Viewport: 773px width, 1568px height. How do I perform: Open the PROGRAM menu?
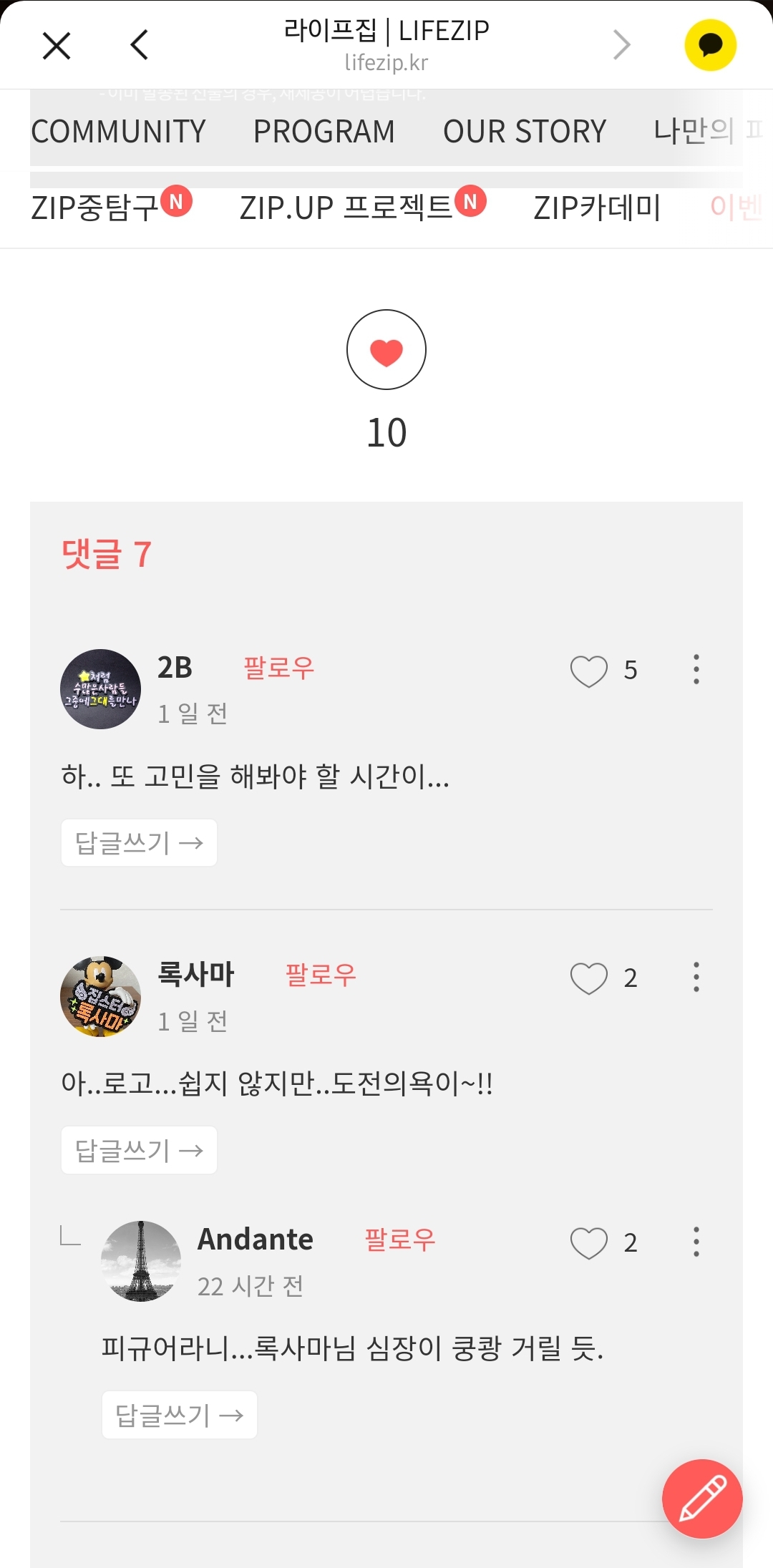point(324,132)
